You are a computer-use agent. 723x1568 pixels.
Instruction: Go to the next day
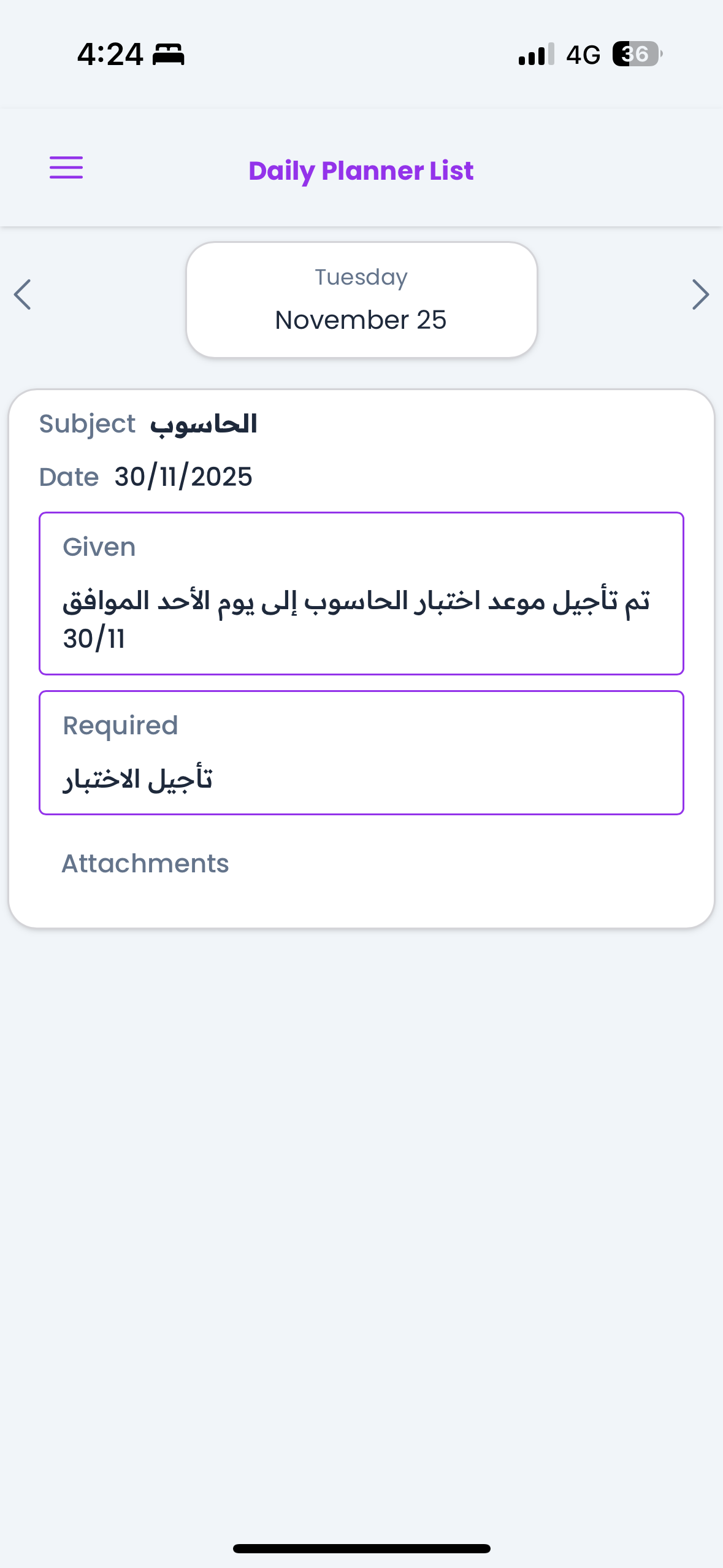(700, 294)
